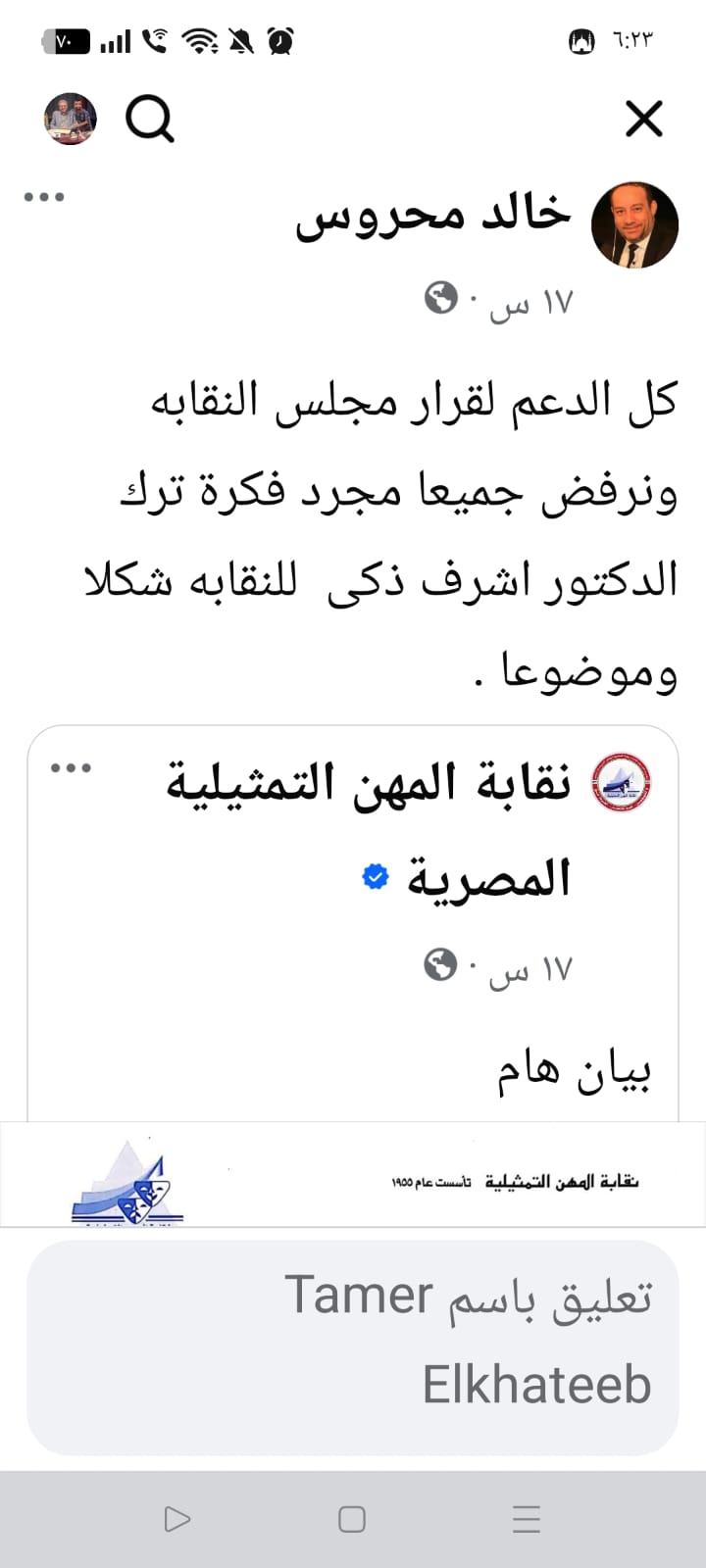Go to the home screen via the square button
This screenshot has width=706, height=1568.
[x=352, y=1519]
